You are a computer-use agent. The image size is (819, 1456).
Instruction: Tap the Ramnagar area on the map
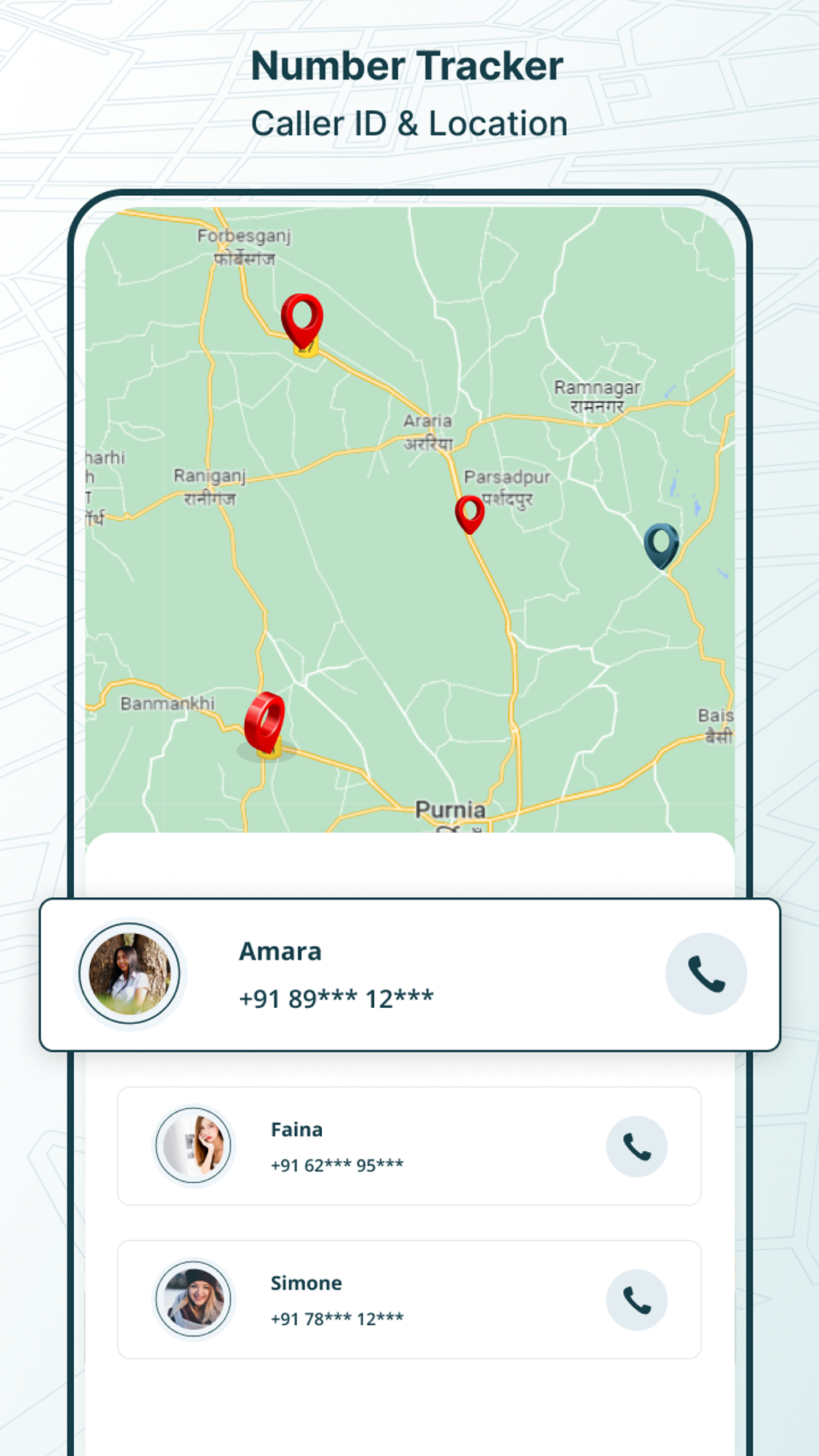597,388
